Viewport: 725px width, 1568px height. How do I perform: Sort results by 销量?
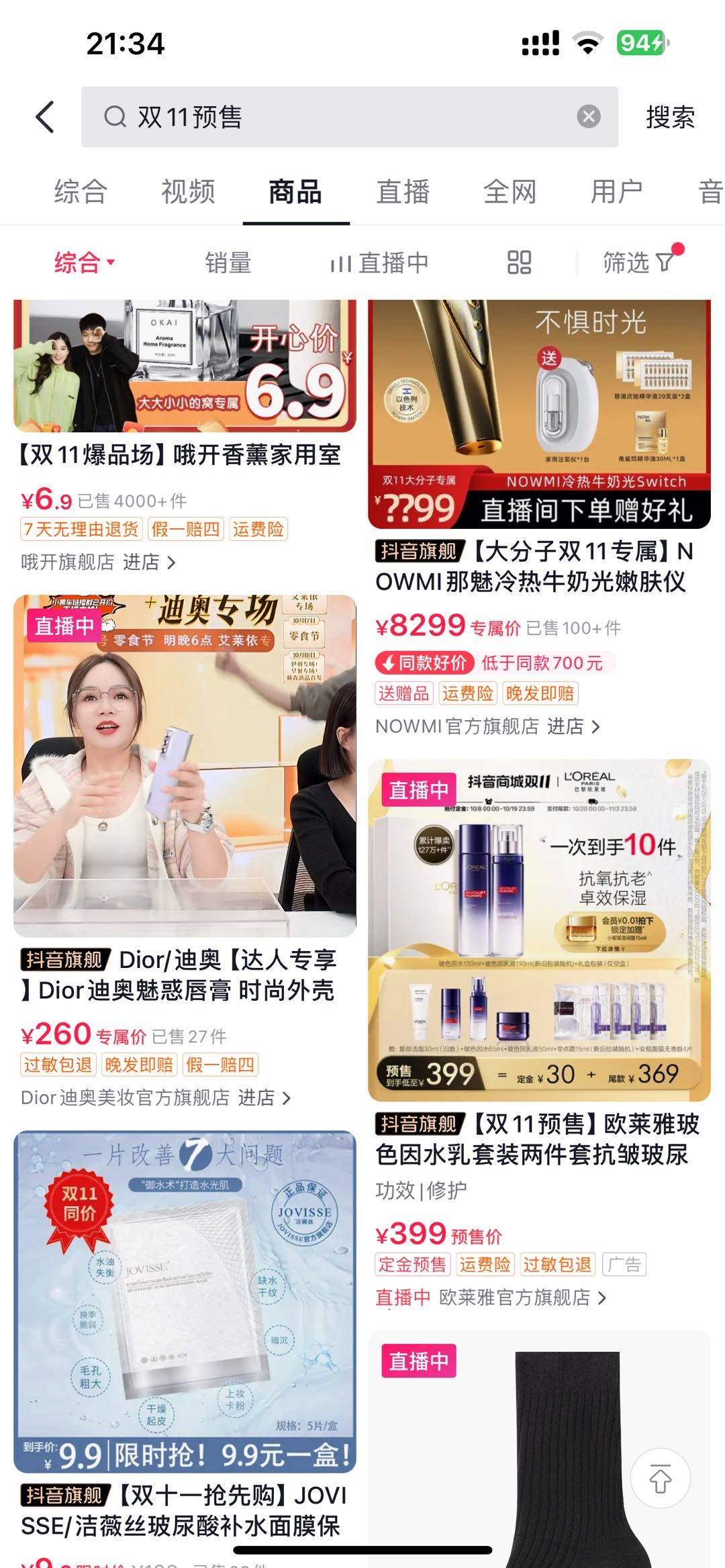click(x=228, y=262)
